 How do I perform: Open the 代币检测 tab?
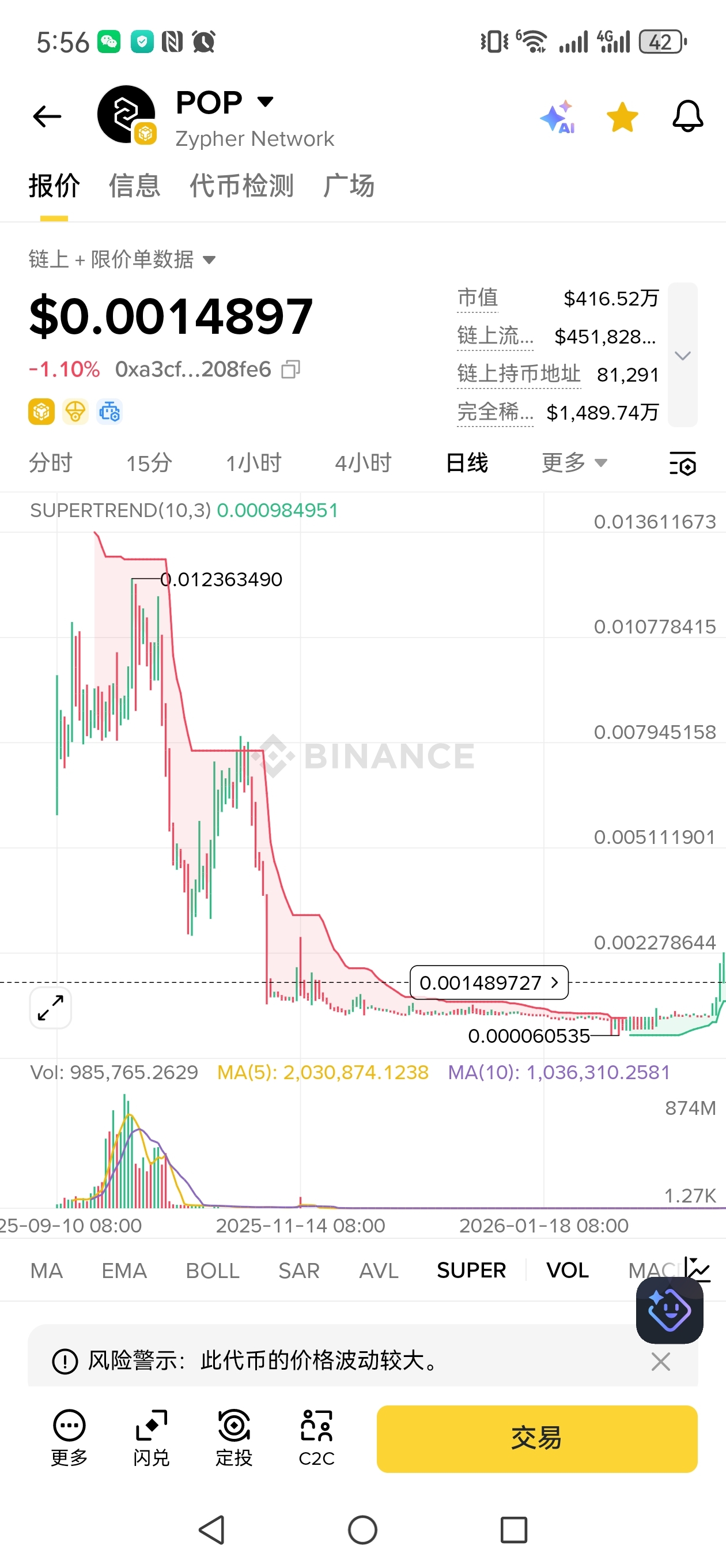pyautogui.click(x=241, y=186)
